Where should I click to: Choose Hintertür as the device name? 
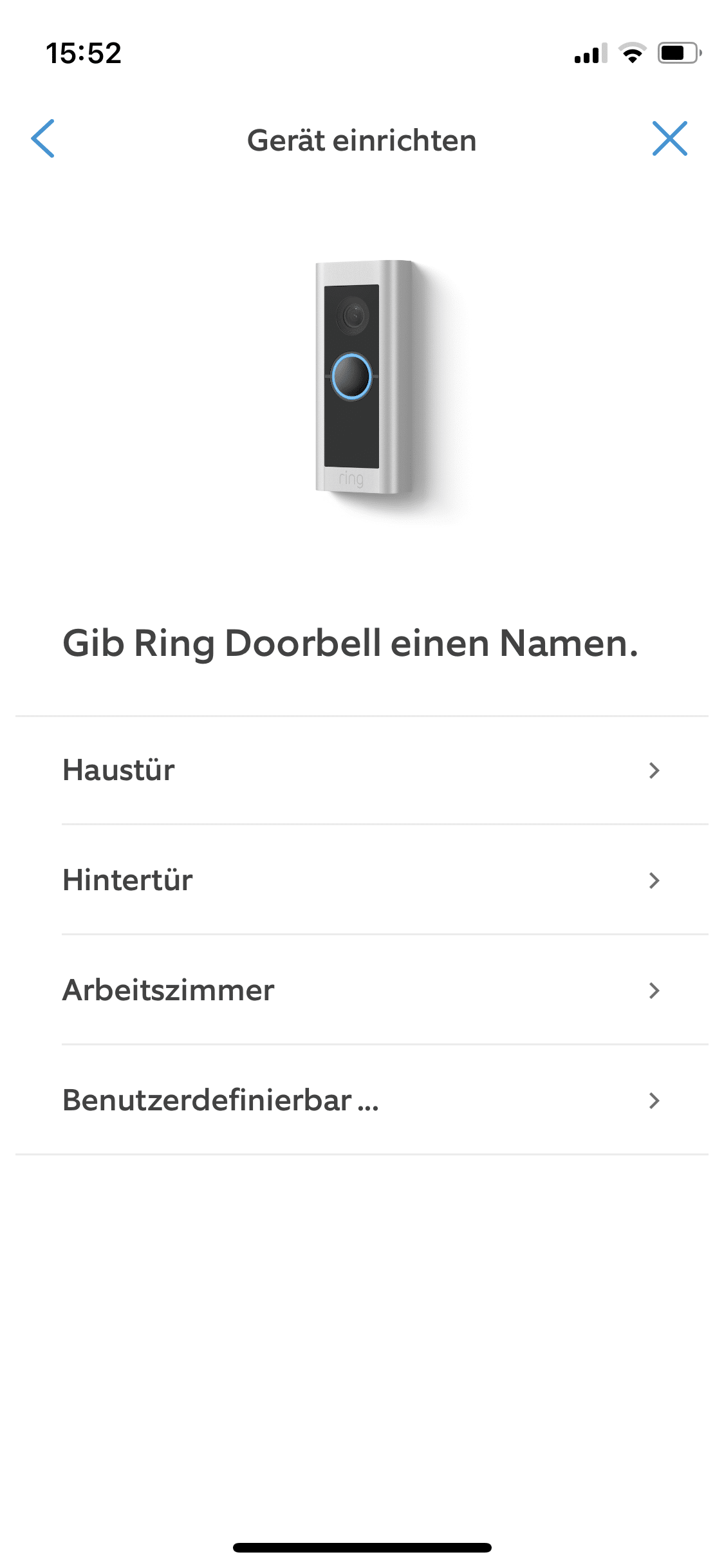[x=362, y=880]
